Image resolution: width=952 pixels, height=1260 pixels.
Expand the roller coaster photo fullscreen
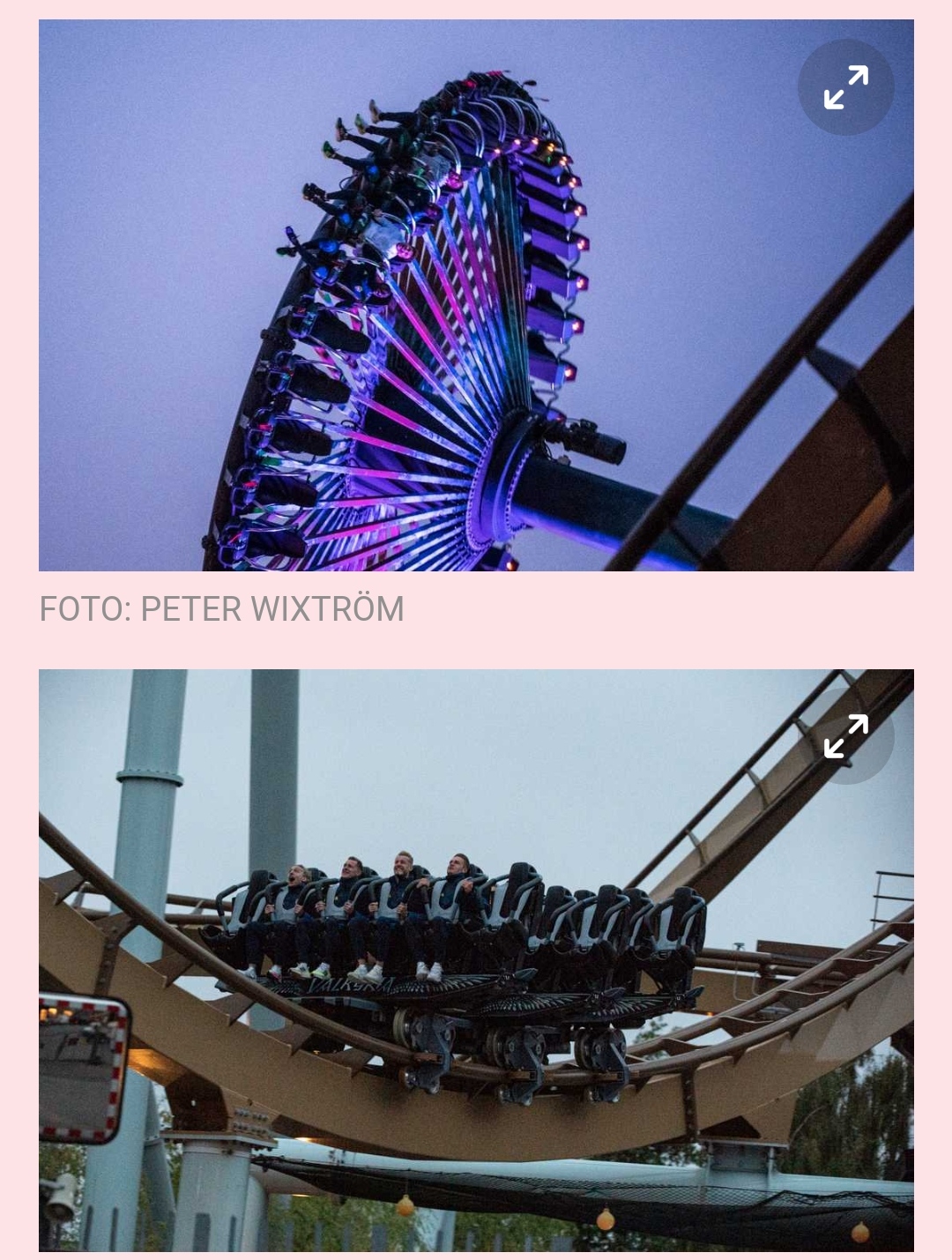845,736
